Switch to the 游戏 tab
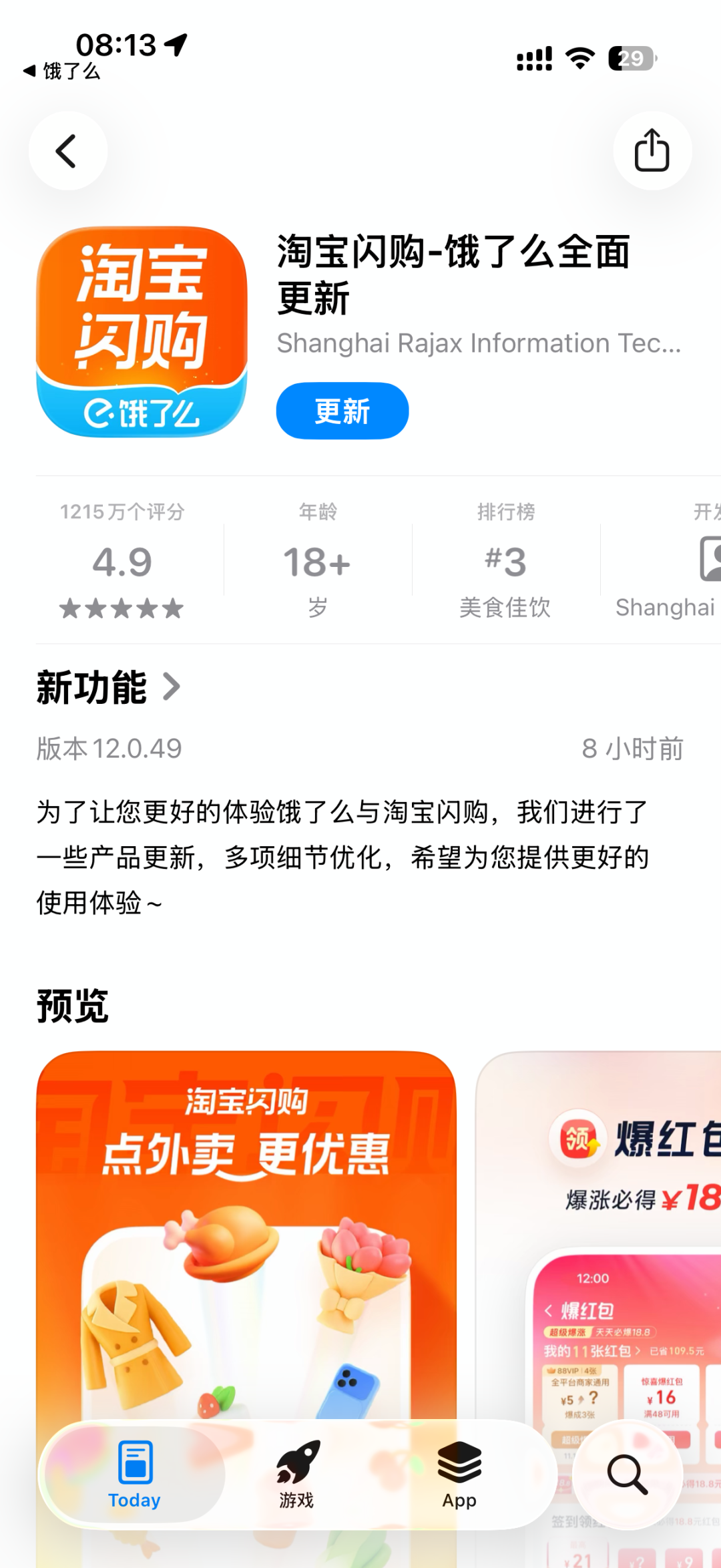 [x=296, y=1474]
